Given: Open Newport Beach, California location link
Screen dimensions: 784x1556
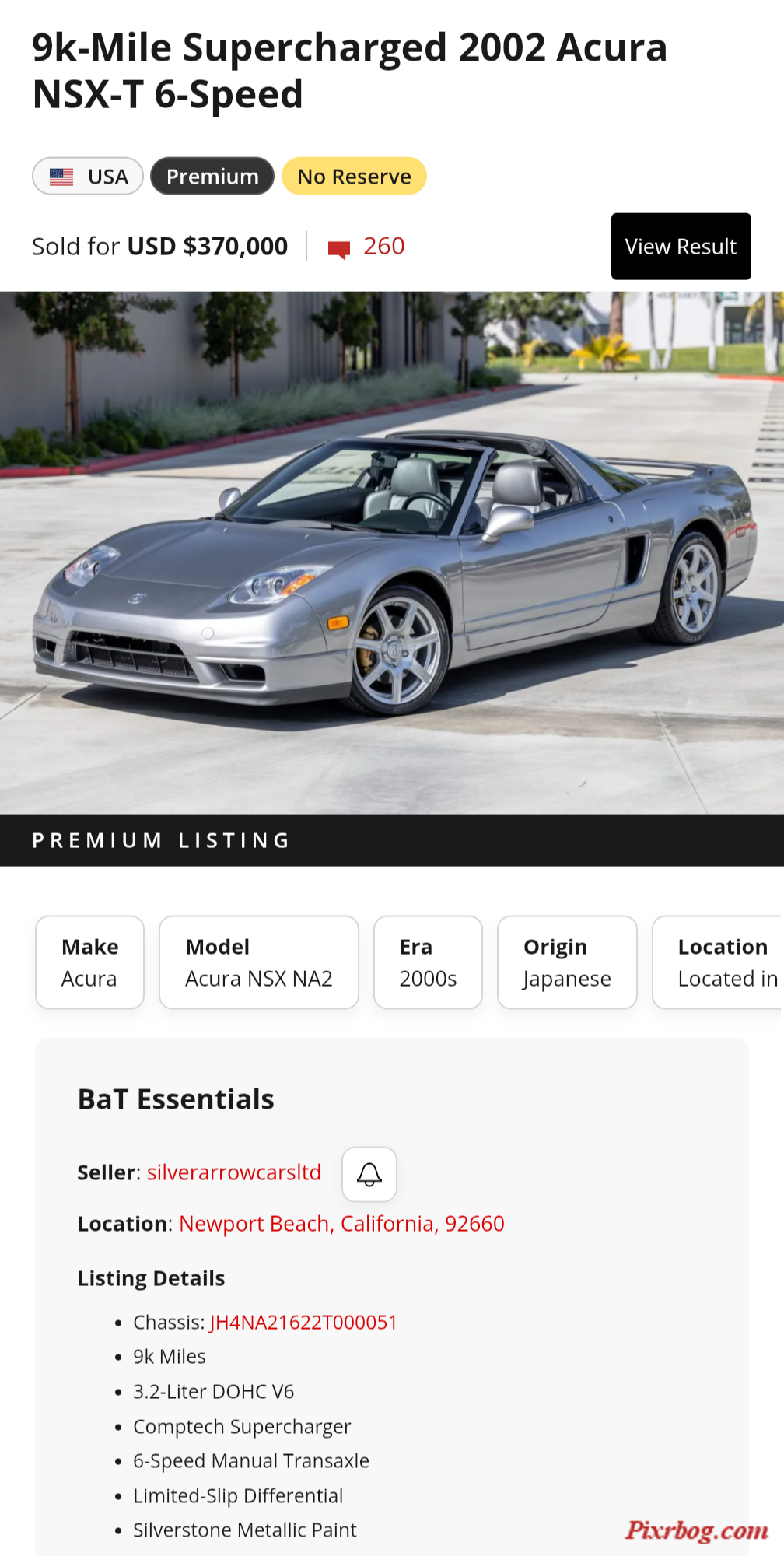Looking at the screenshot, I should [341, 1224].
